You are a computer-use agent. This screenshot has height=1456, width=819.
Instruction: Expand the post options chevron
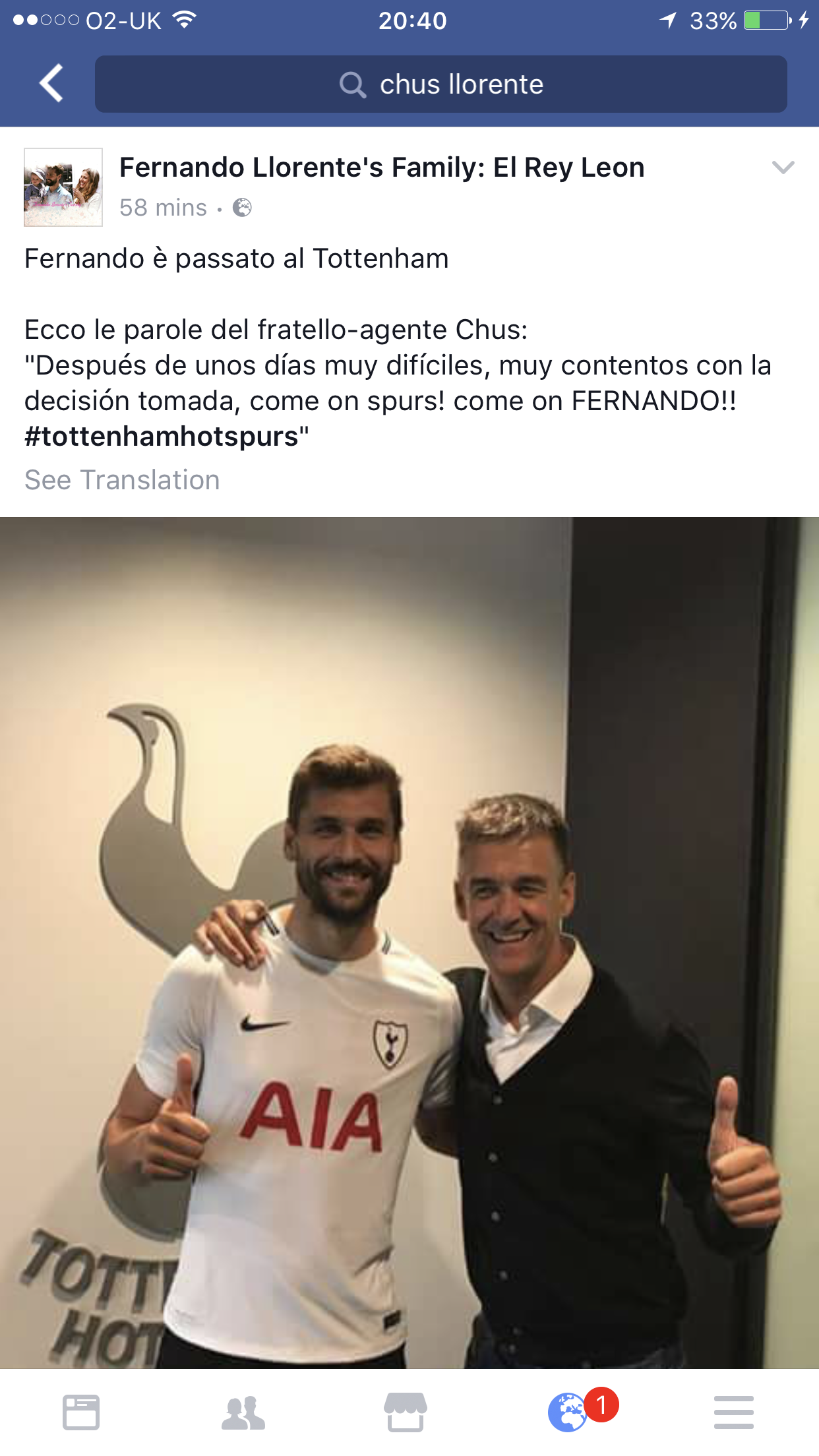[783, 168]
